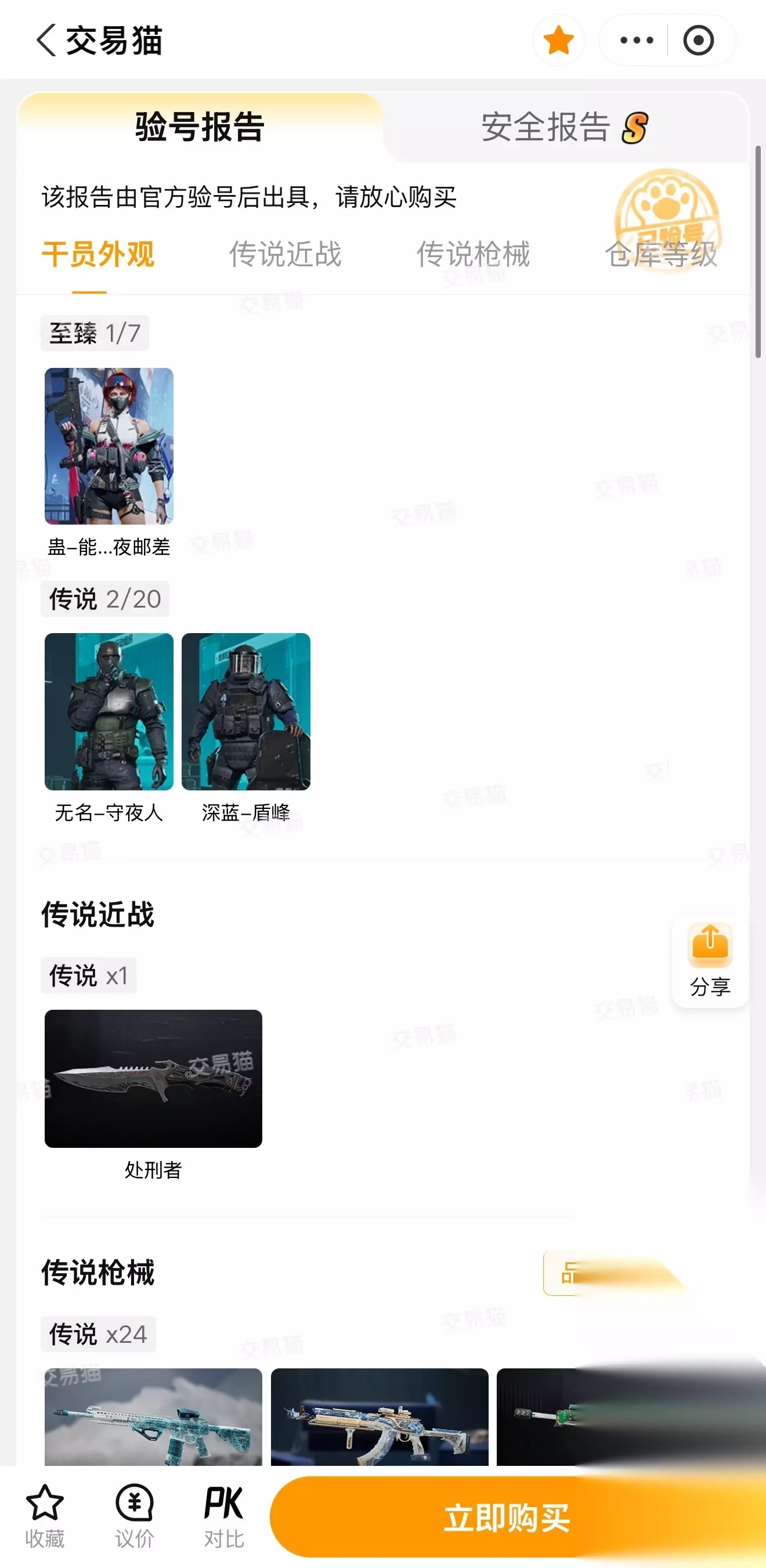Close the mini program via circle icon
This screenshot has width=766, height=1568.
(698, 40)
